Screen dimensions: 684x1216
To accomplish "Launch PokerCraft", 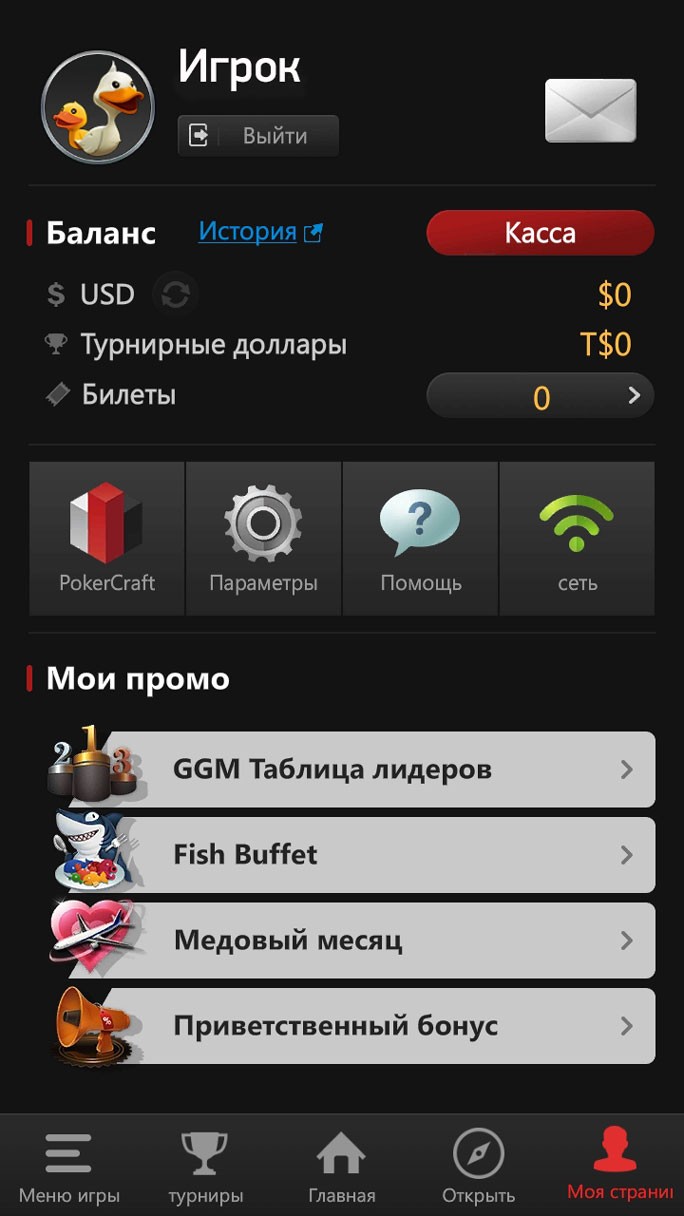I will click(107, 538).
